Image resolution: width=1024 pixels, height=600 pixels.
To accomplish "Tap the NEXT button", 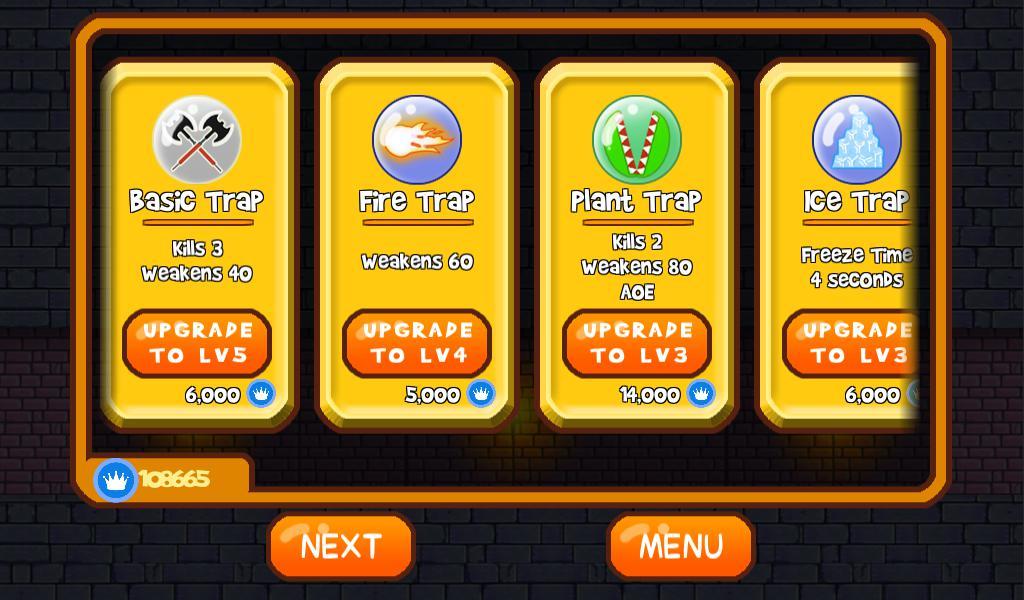I will click(x=341, y=546).
